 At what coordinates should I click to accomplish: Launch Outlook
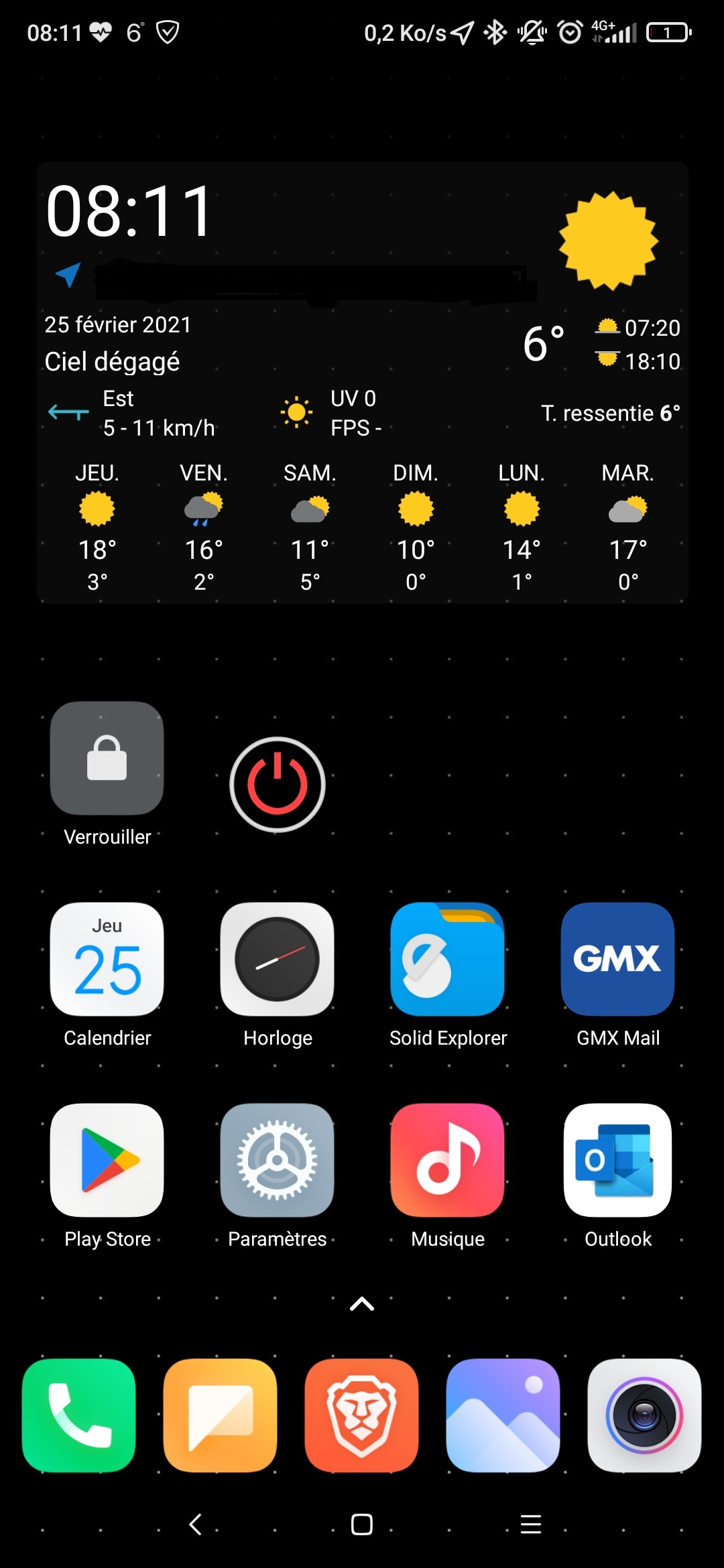click(x=617, y=1161)
